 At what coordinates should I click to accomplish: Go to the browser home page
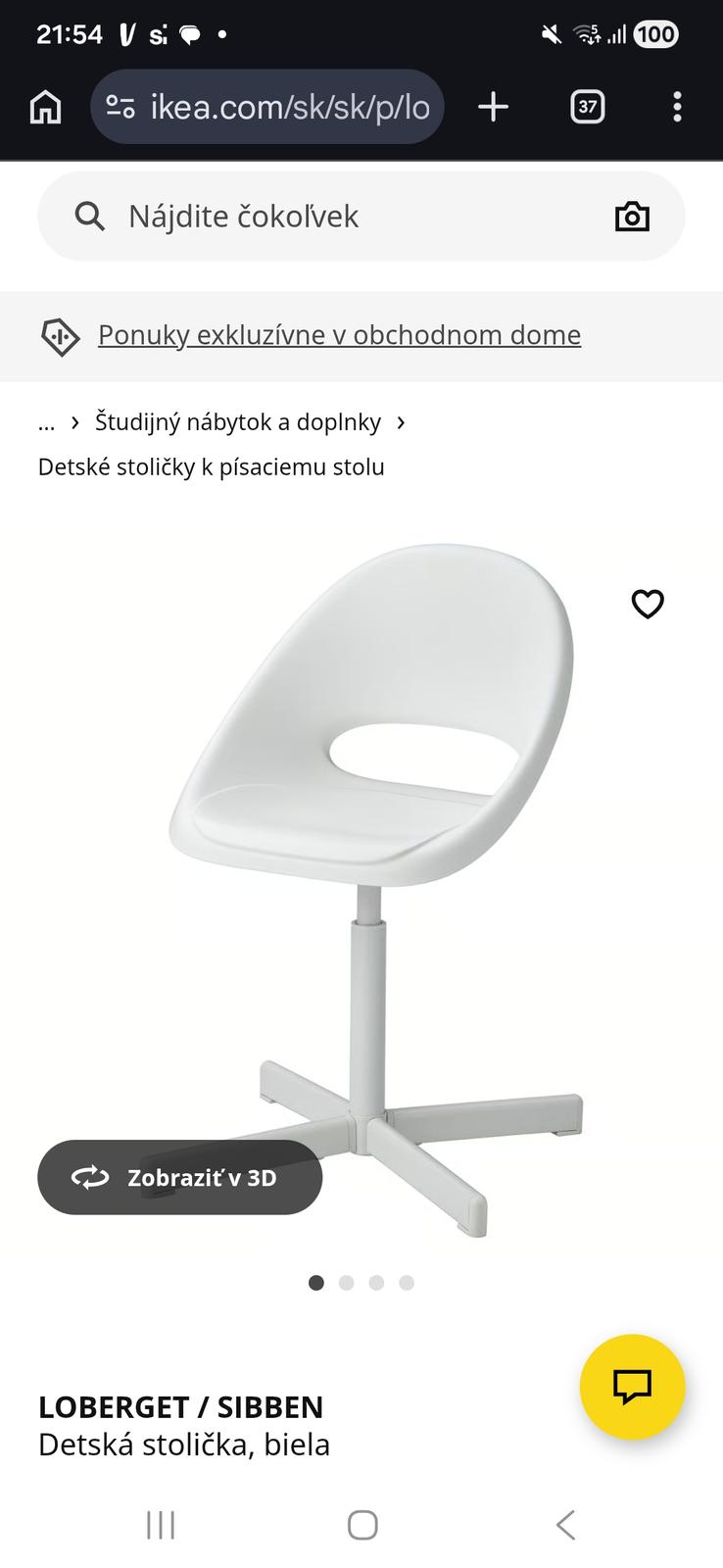45,107
